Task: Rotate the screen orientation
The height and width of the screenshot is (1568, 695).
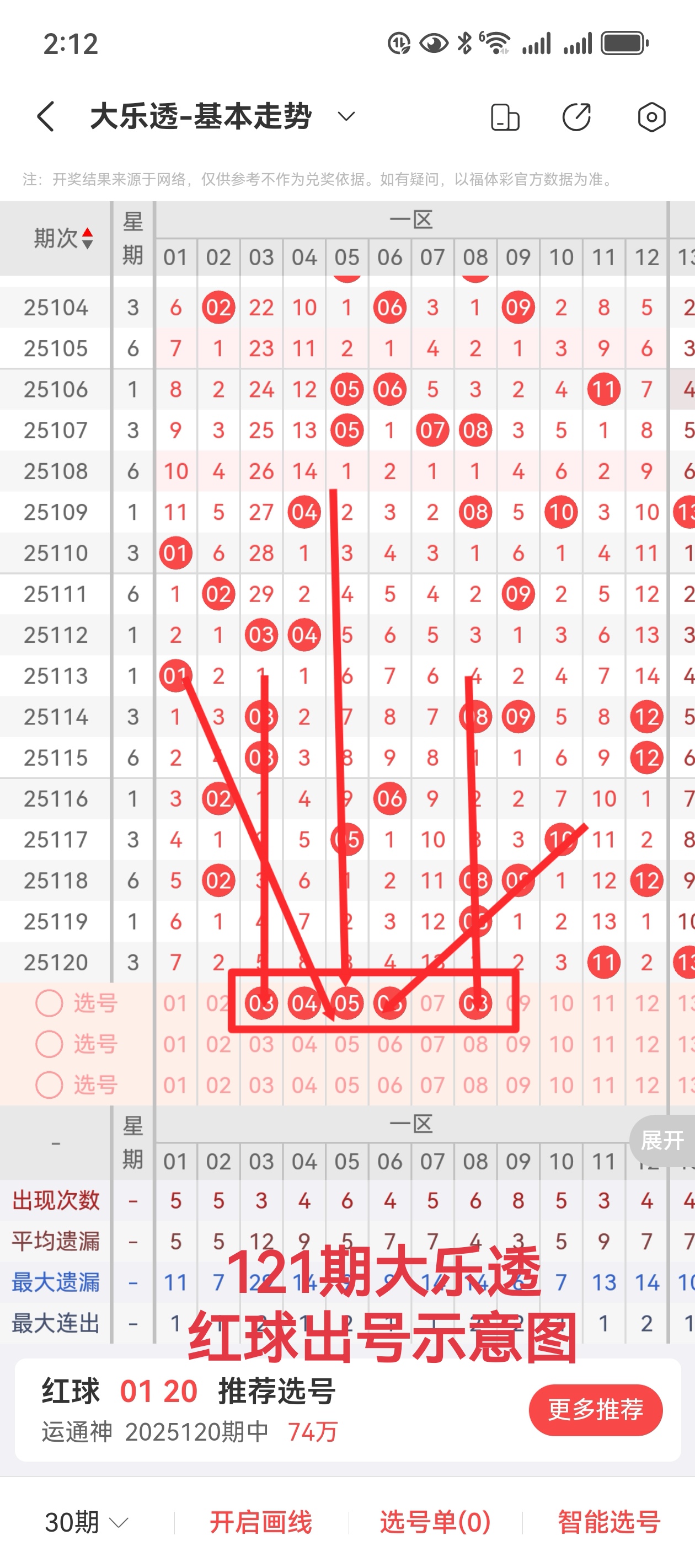Action: (505, 117)
